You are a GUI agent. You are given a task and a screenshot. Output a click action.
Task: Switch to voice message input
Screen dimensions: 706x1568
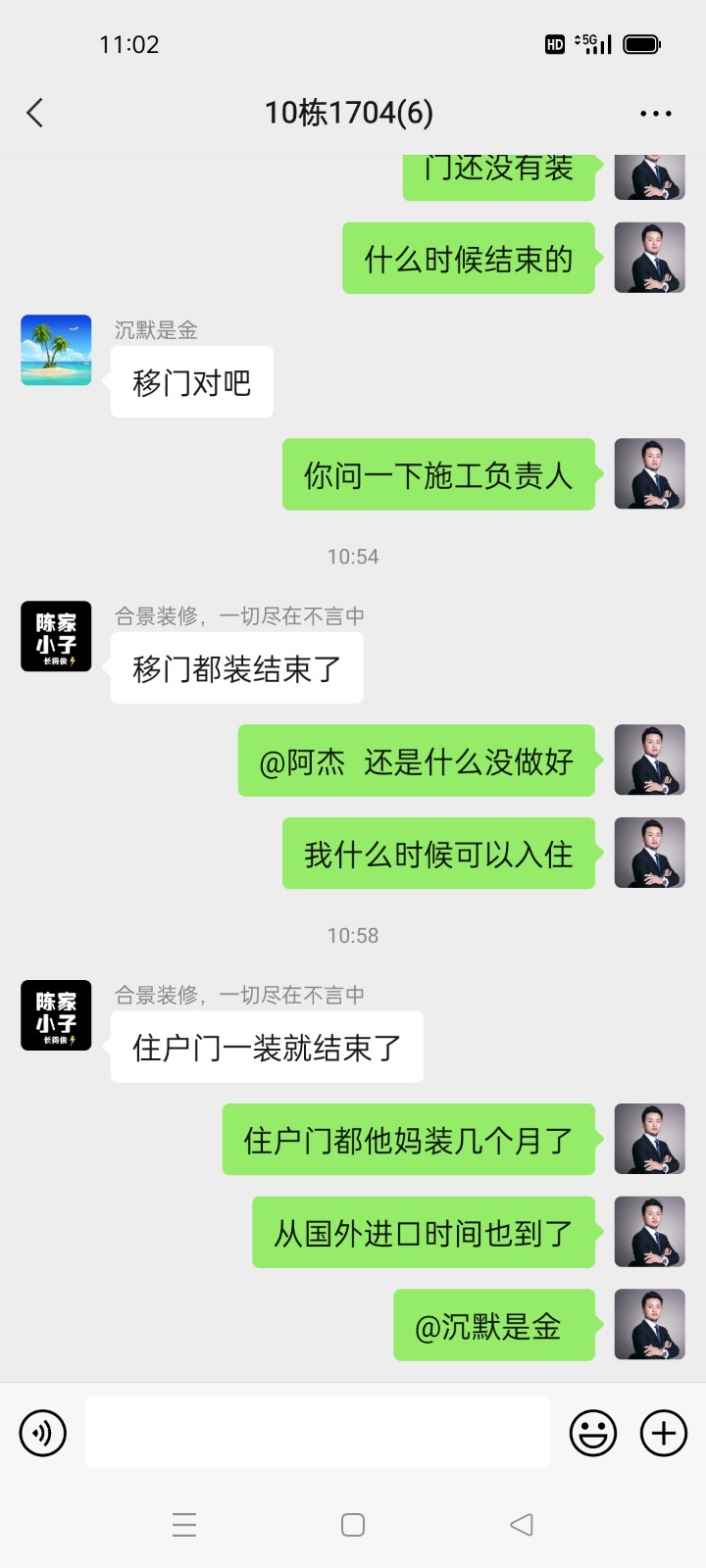(x=43, y=1433)
